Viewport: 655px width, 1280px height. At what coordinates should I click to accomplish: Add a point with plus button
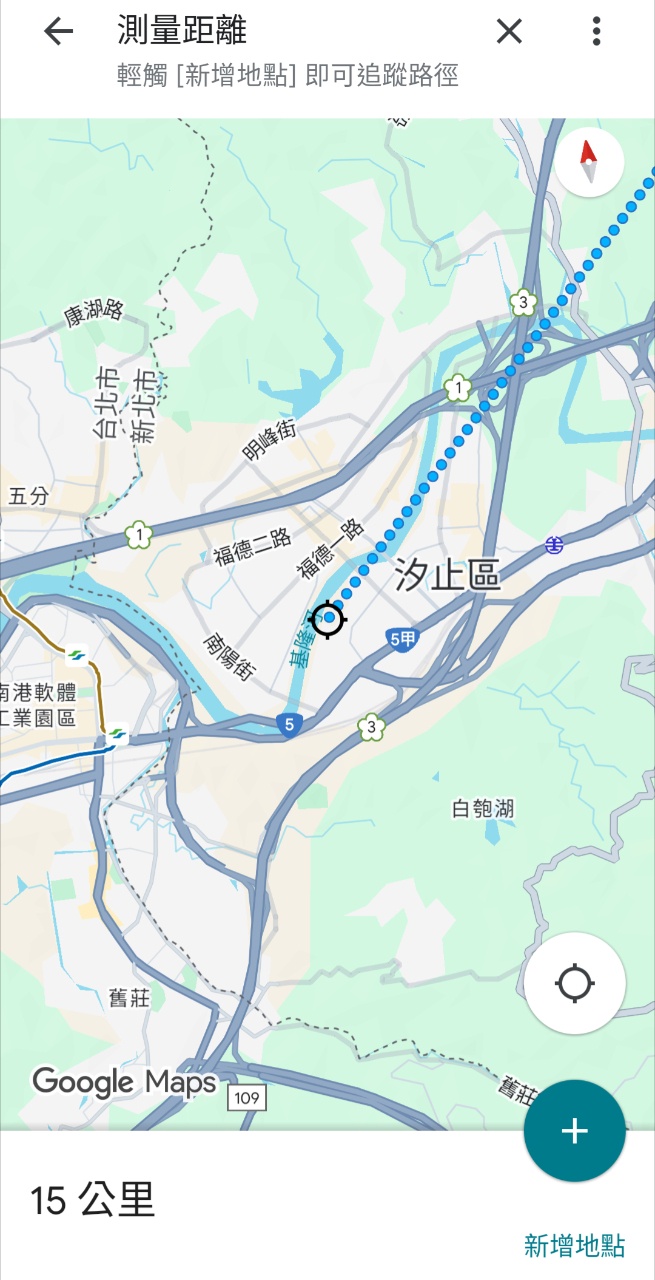tap(575, 1131)
